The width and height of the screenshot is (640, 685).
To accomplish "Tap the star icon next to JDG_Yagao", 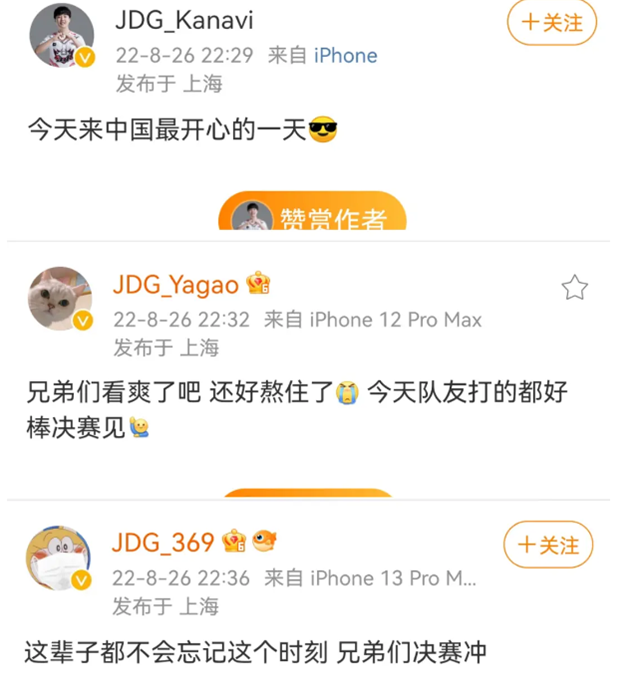I will (574, 289).
